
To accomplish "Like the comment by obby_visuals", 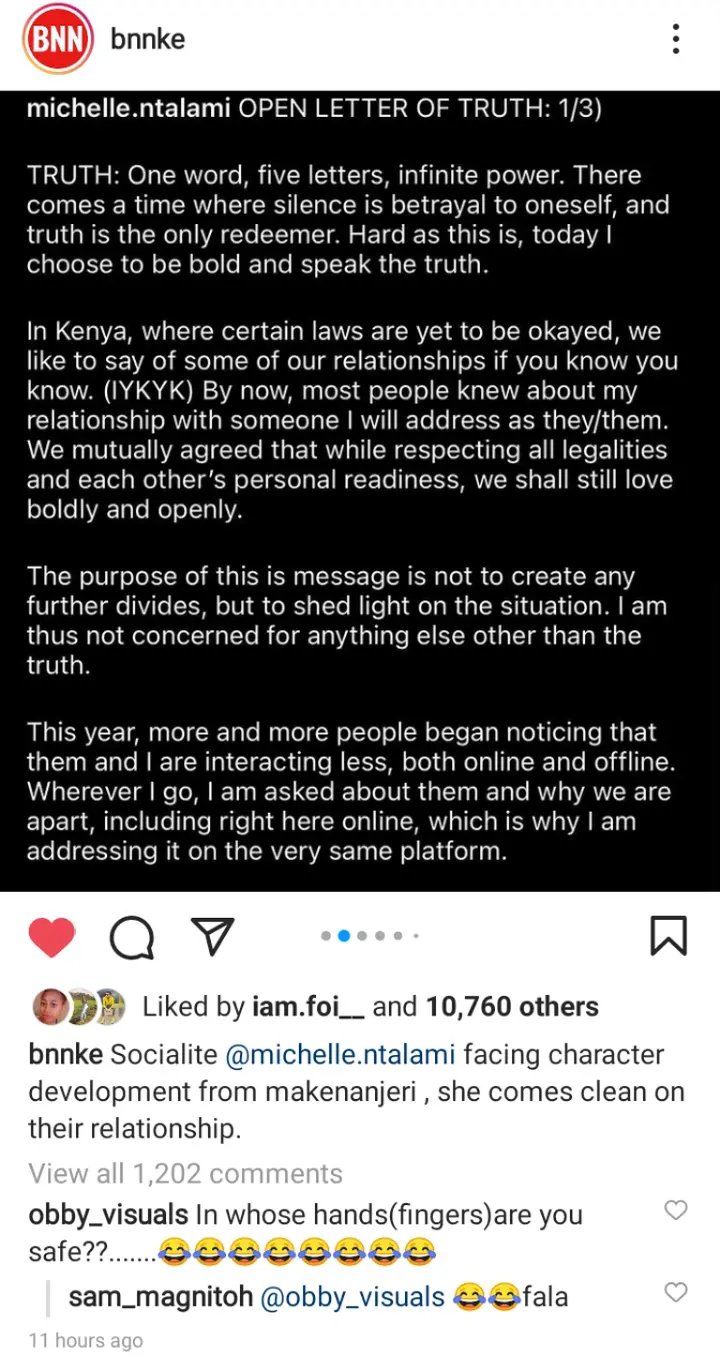I will click(x=676, y=1211).
